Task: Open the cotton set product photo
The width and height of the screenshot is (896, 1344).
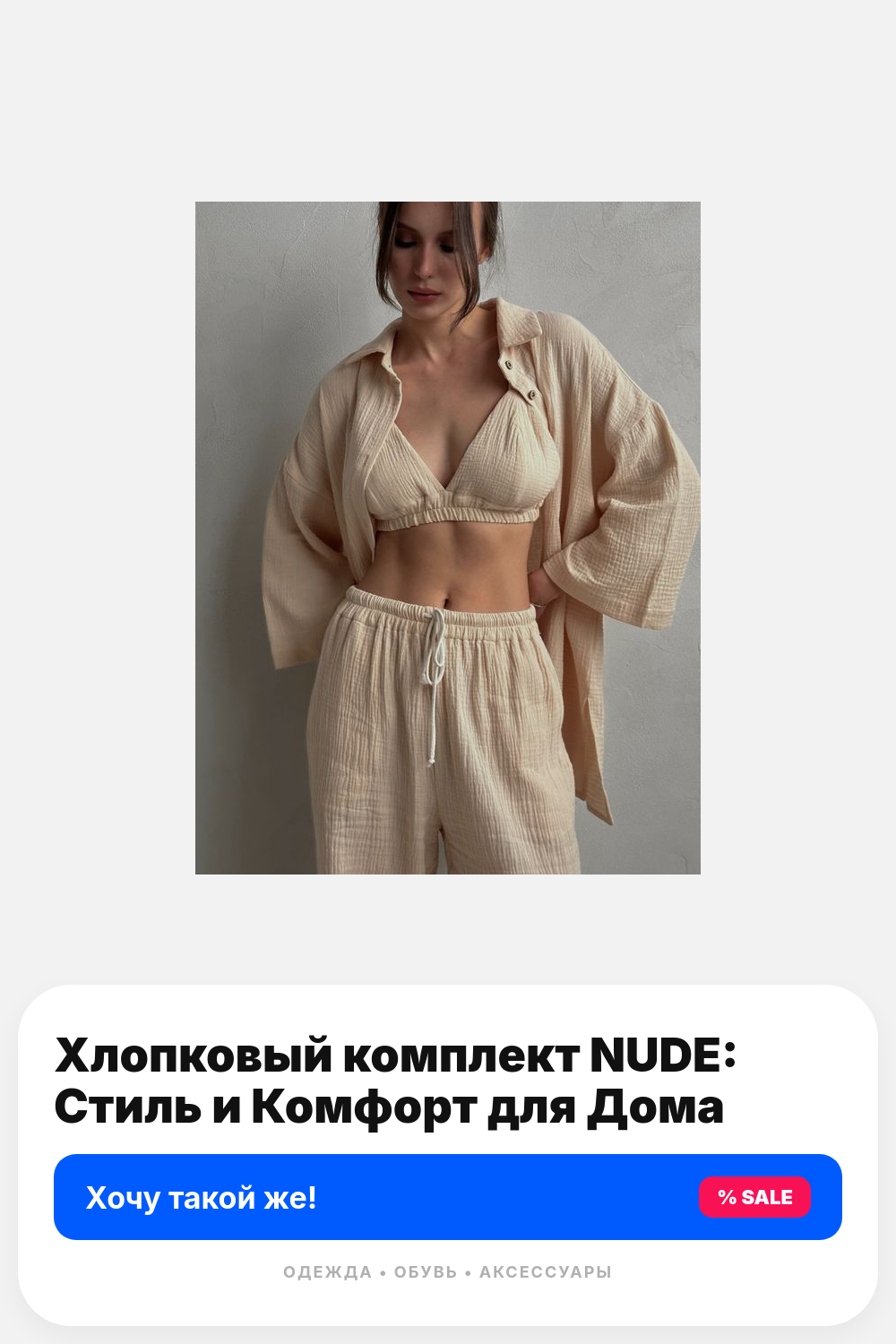Action: point(448,538)
